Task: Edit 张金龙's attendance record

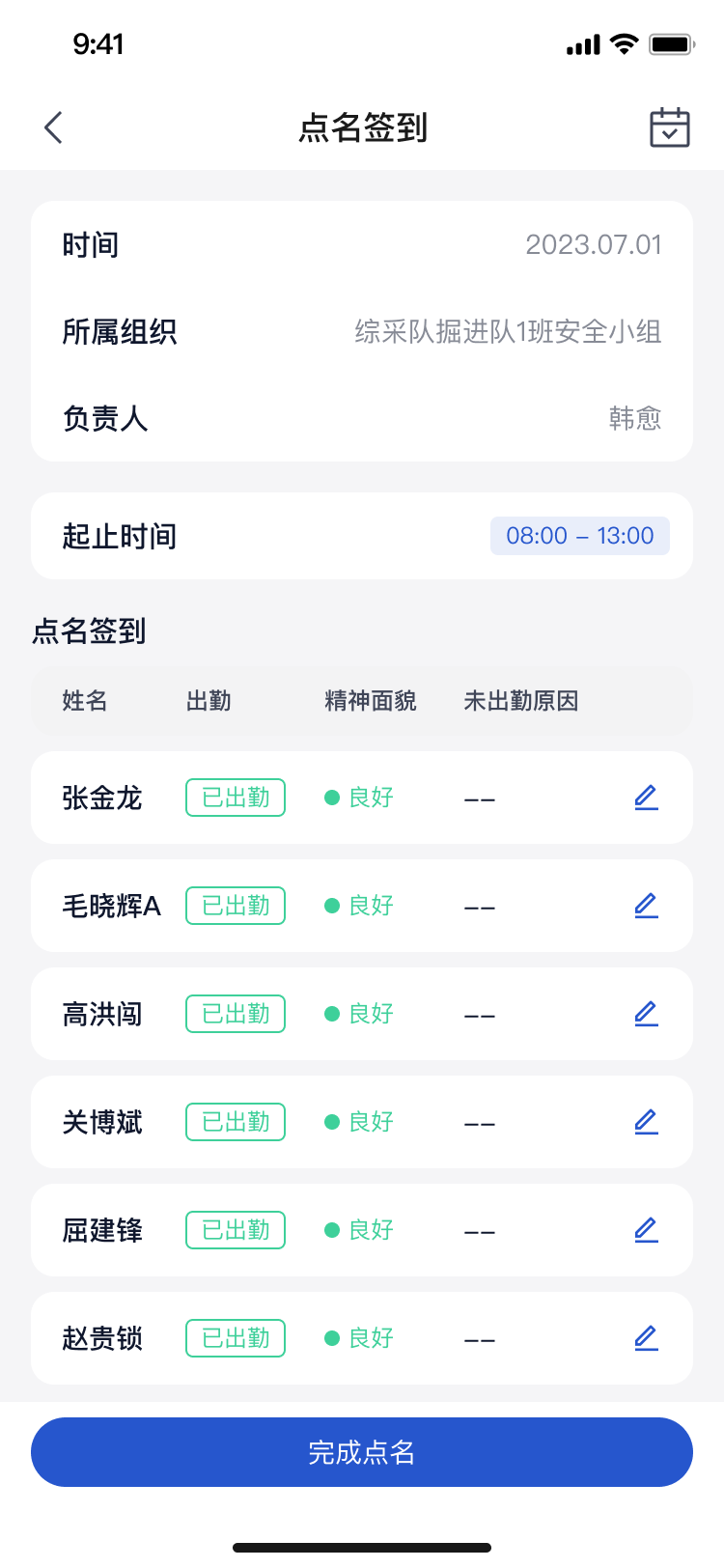Action: click(647, 798)
